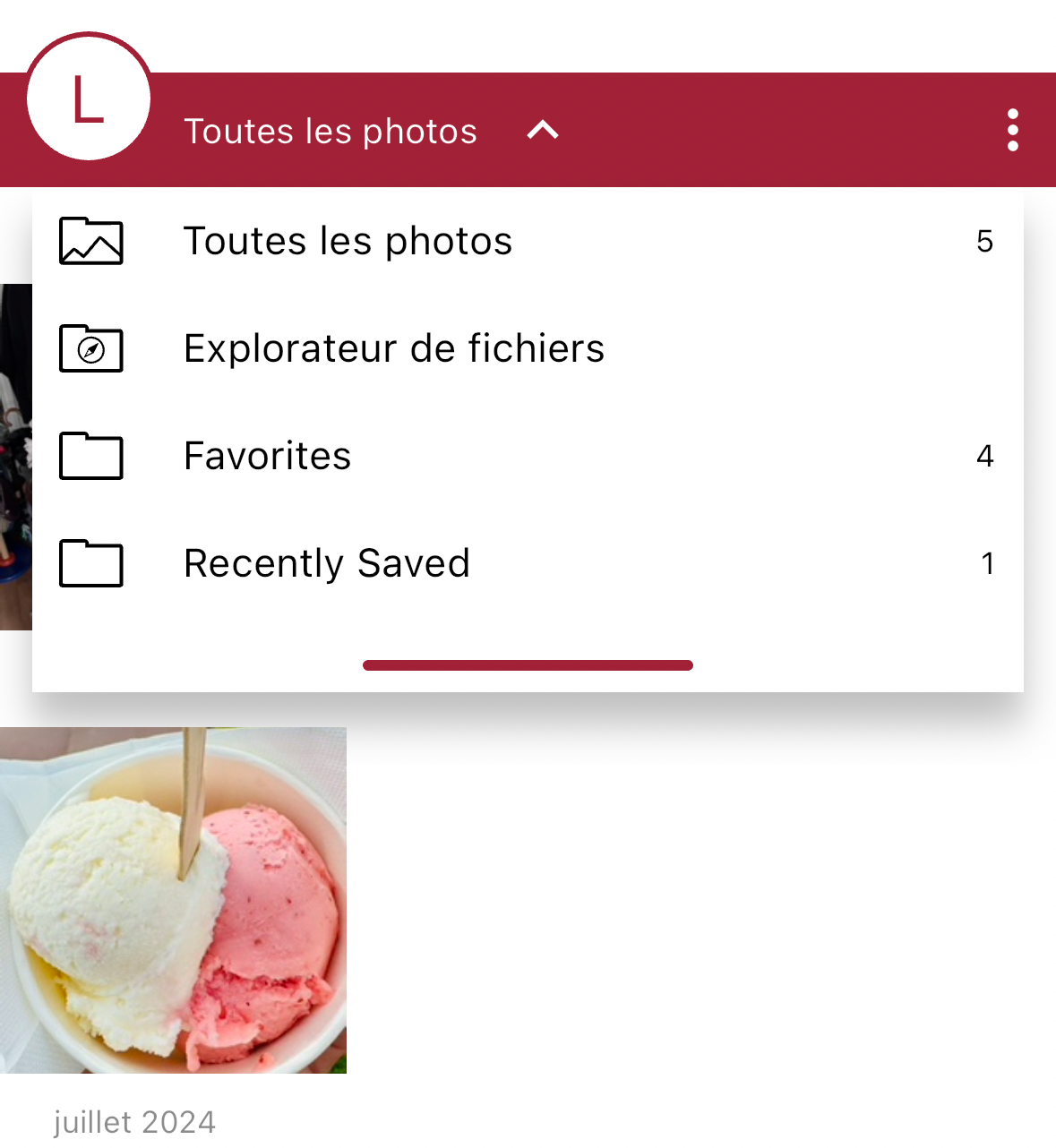Click the folder icon next to Favorites

click(x=90, y=456)
